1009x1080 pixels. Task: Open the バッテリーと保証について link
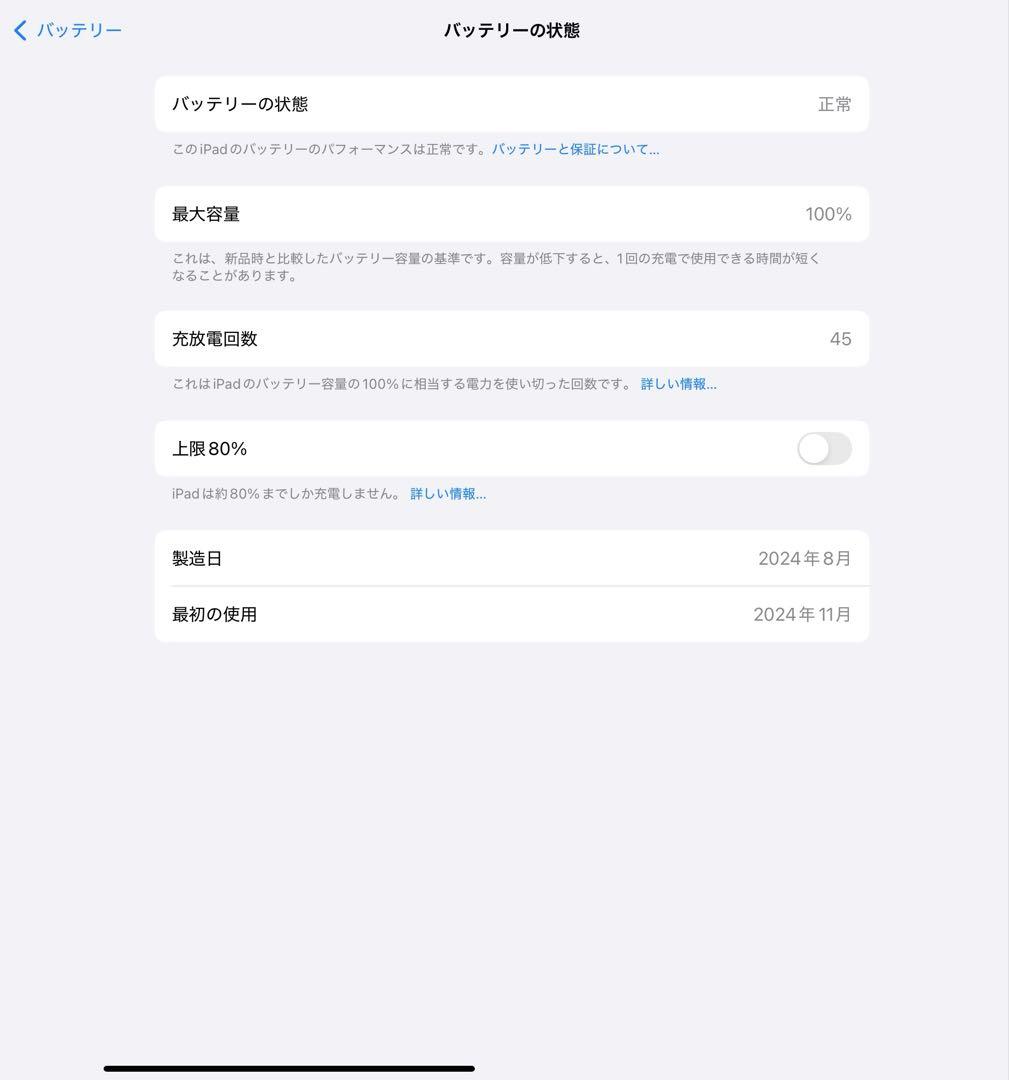point(578,149)
